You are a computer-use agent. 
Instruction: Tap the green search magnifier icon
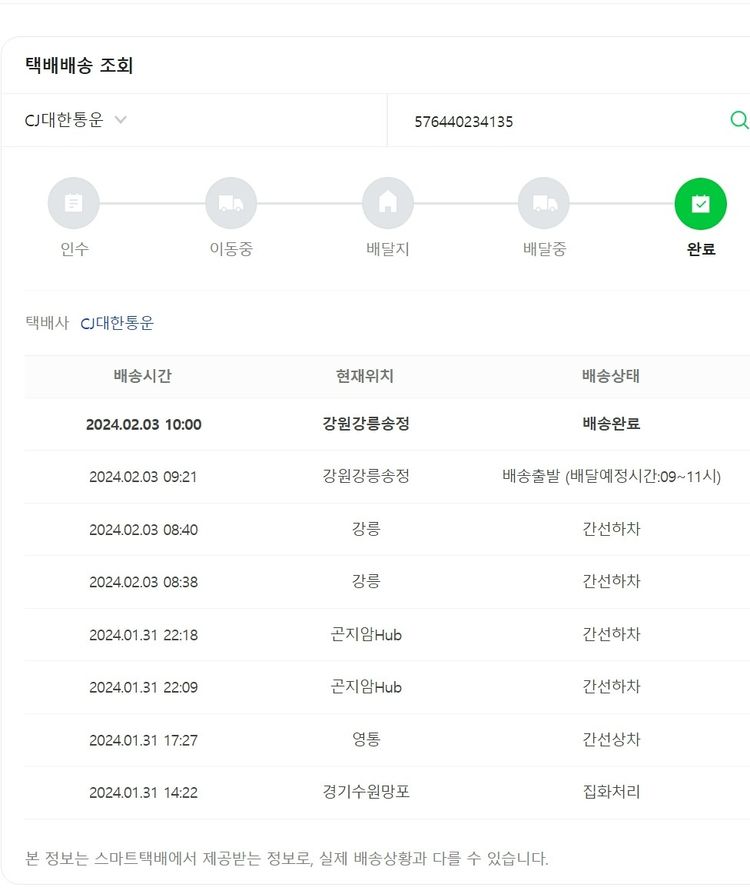tap(739, 120)
